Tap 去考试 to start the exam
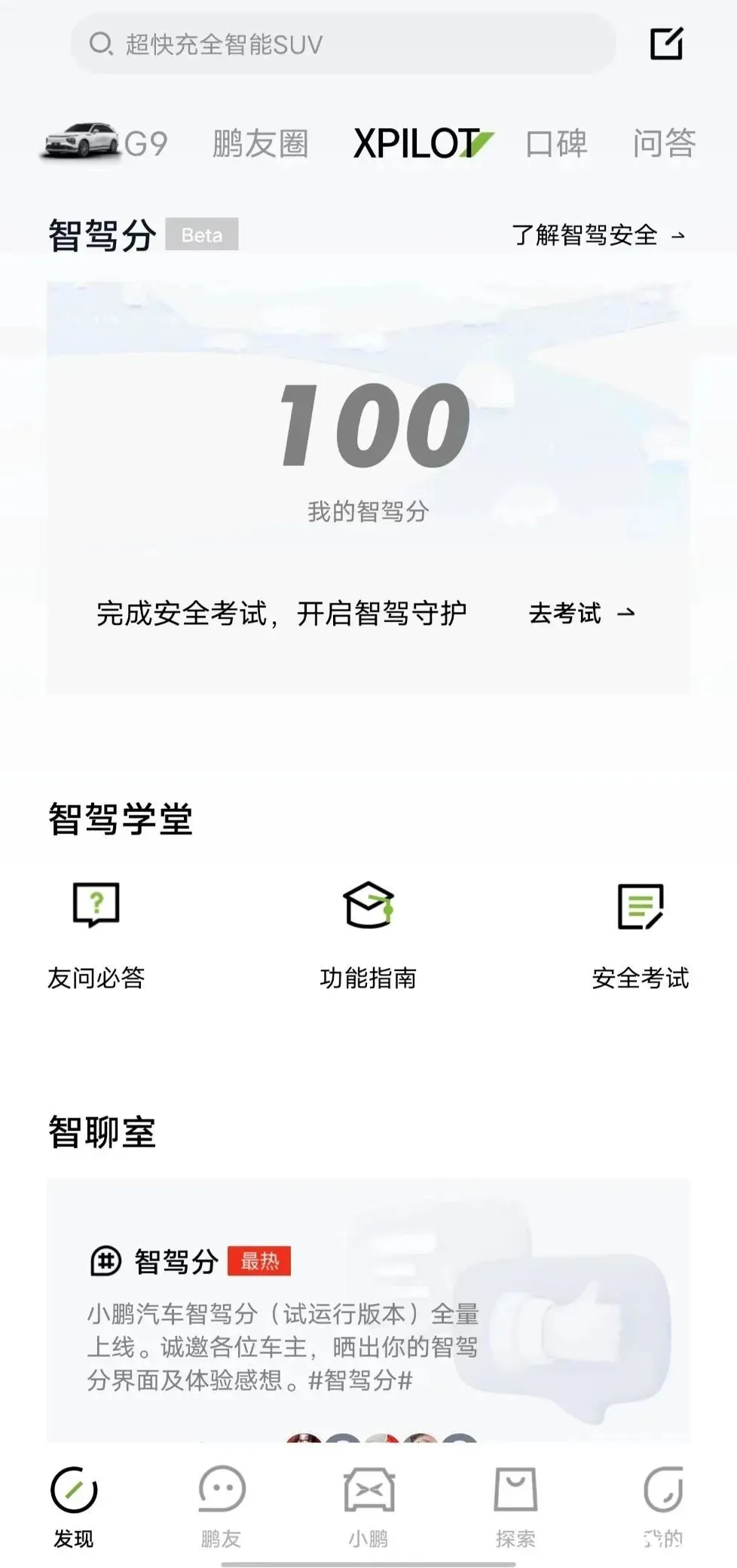Viewport: 737px width, 1568px height. pos(581,614)
